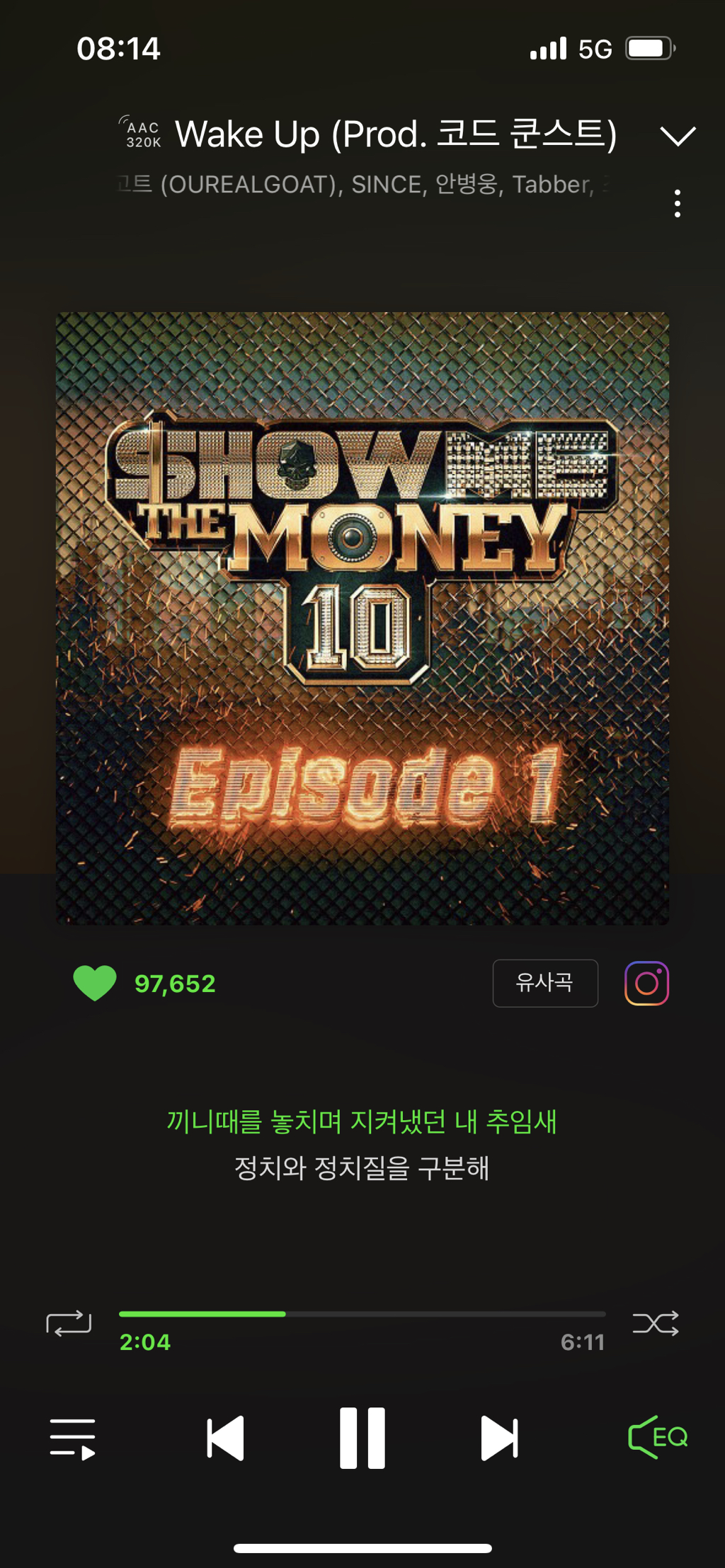Toggle repeat playback mode
Image resolution: width=725 pixels, height=1568 pixels.
(71, 1322)
